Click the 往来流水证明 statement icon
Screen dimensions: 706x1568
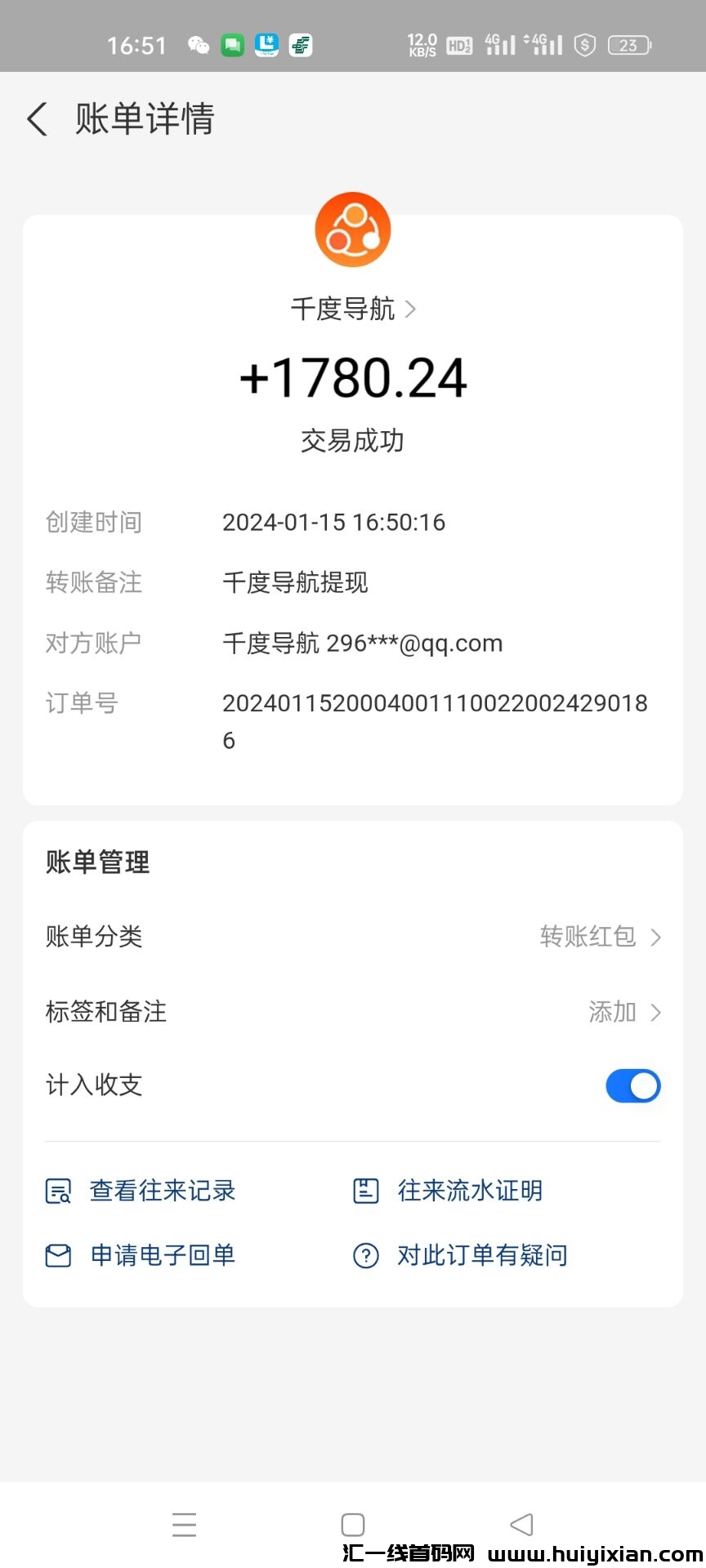[x=365, y=1190]
